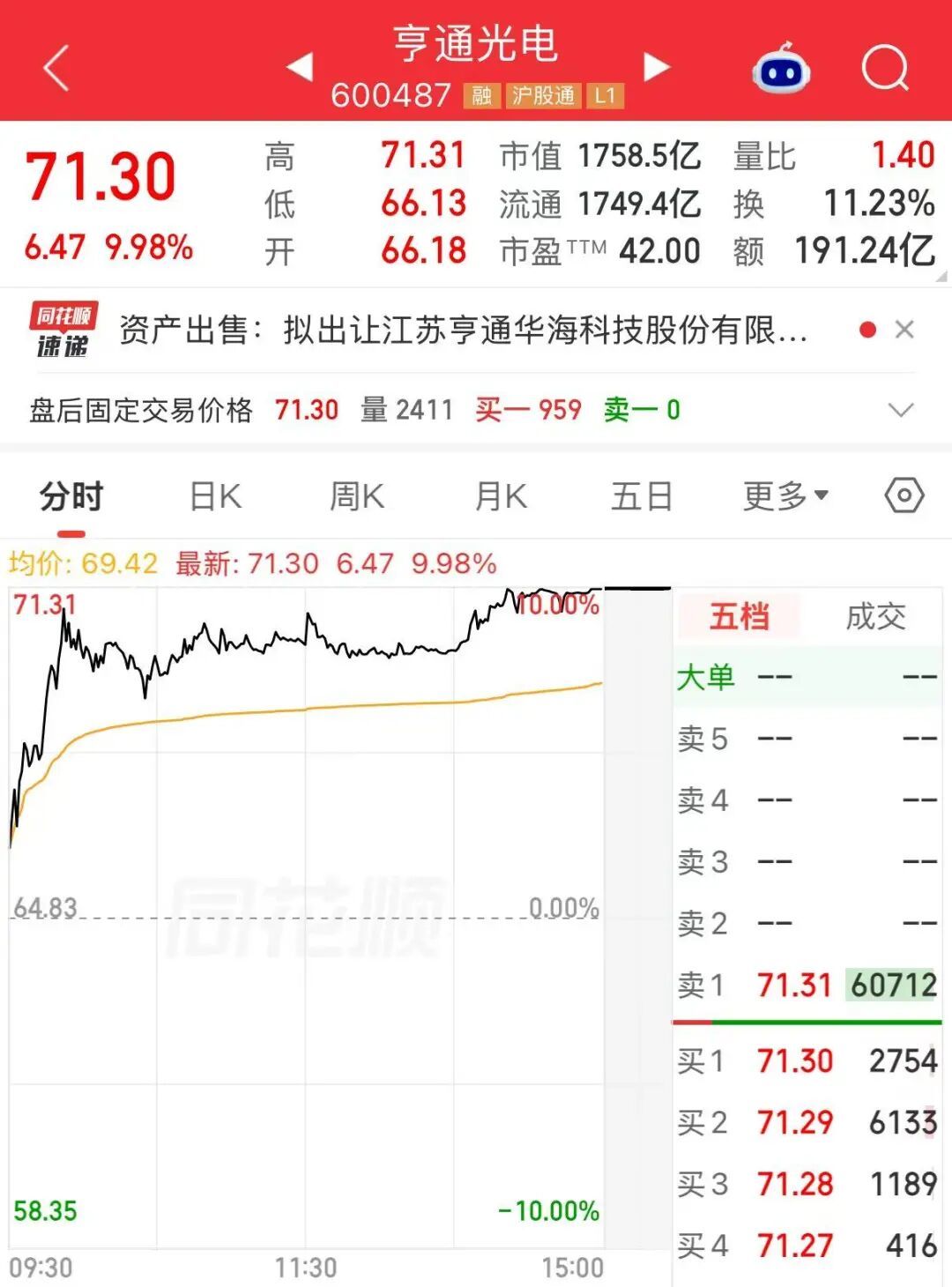Open the robot assistant icon

pyautogui.click(x=781, y=68)
